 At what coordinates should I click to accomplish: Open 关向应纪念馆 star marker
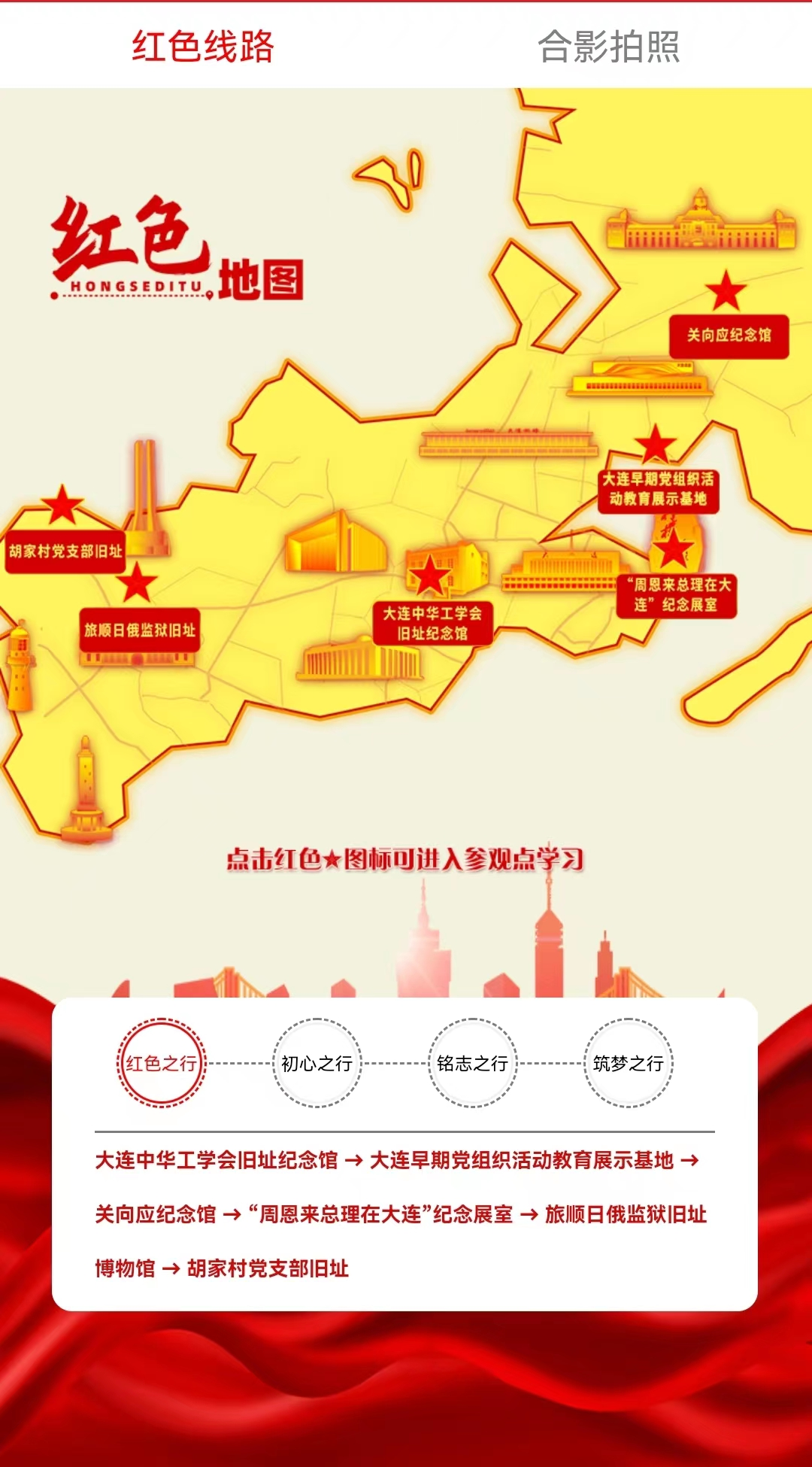(726, 292)
